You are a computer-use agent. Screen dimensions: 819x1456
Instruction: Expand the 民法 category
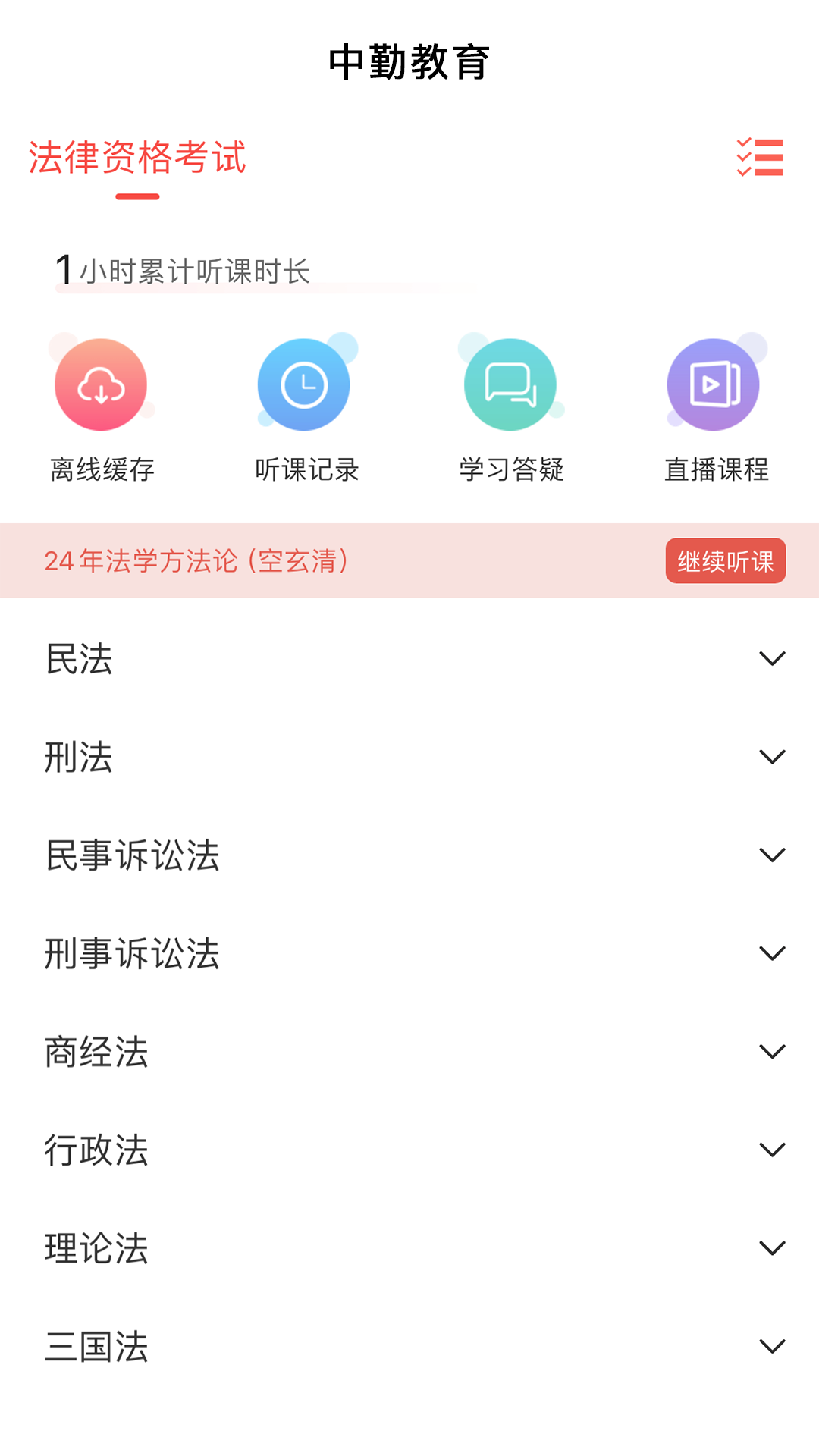(x=771, y=659)
